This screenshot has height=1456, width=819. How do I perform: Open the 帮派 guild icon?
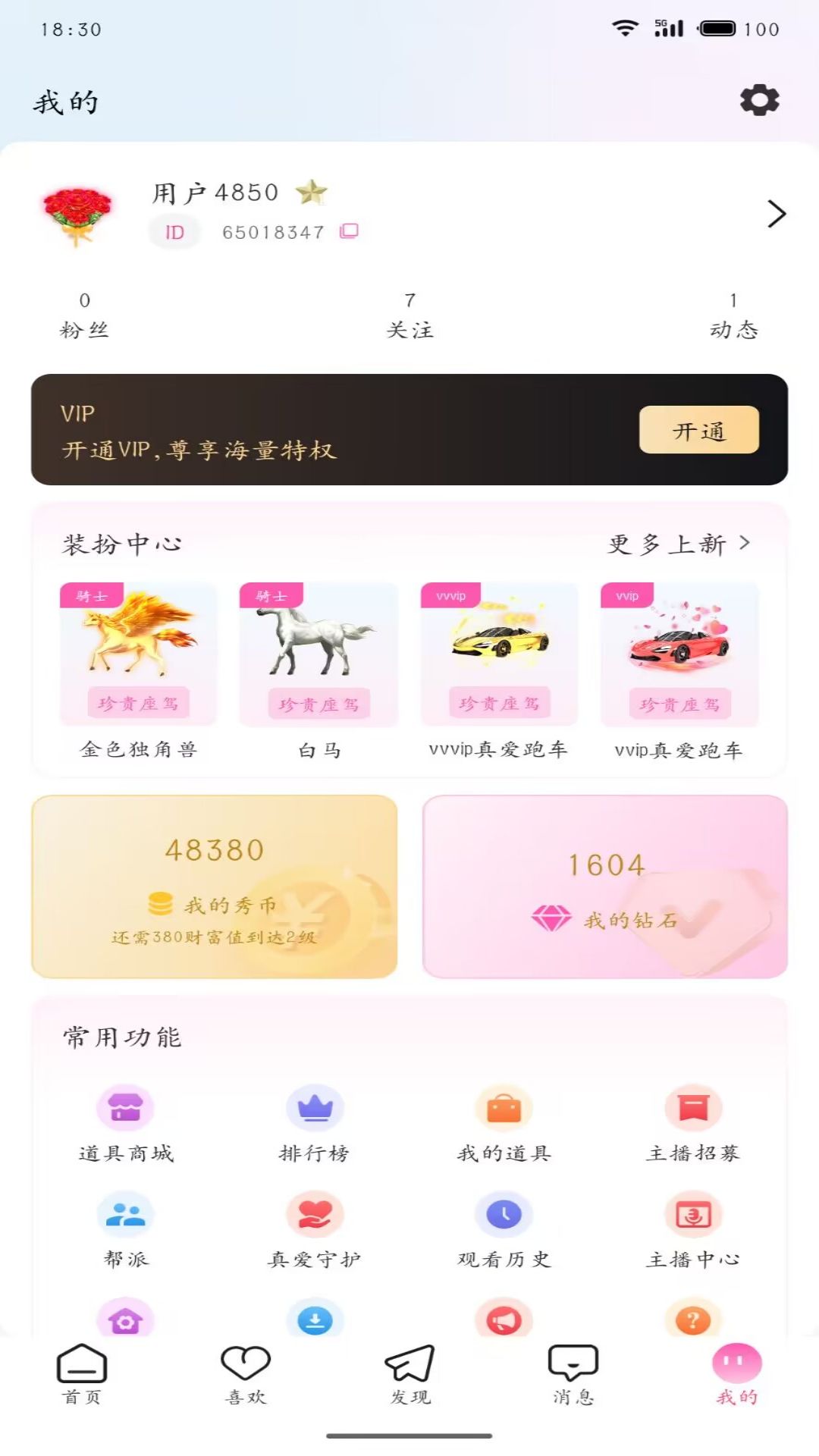(x=126, y=1213)
